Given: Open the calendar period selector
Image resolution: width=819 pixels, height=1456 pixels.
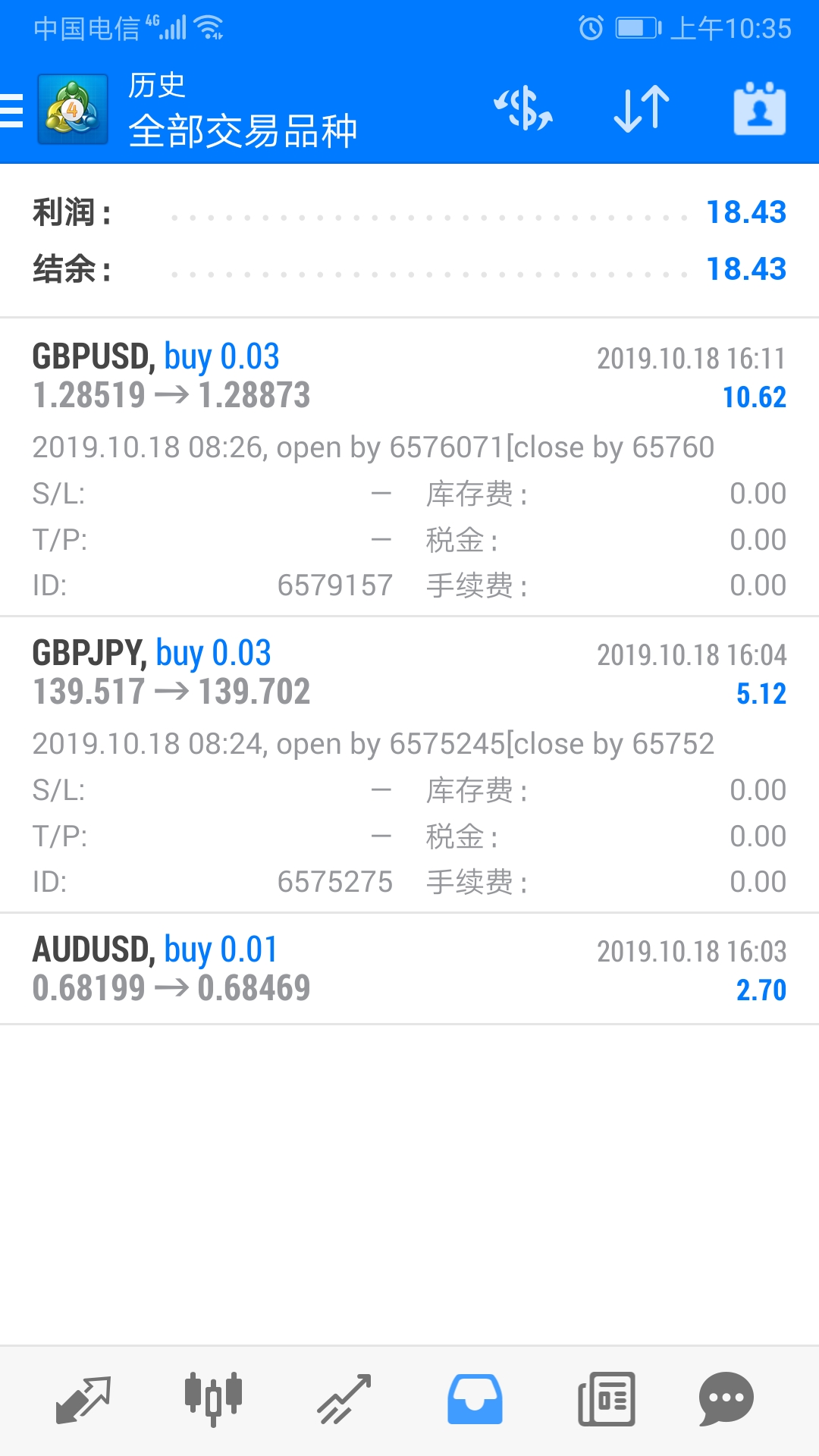Looking at the screenshot, I should point(760,109).
